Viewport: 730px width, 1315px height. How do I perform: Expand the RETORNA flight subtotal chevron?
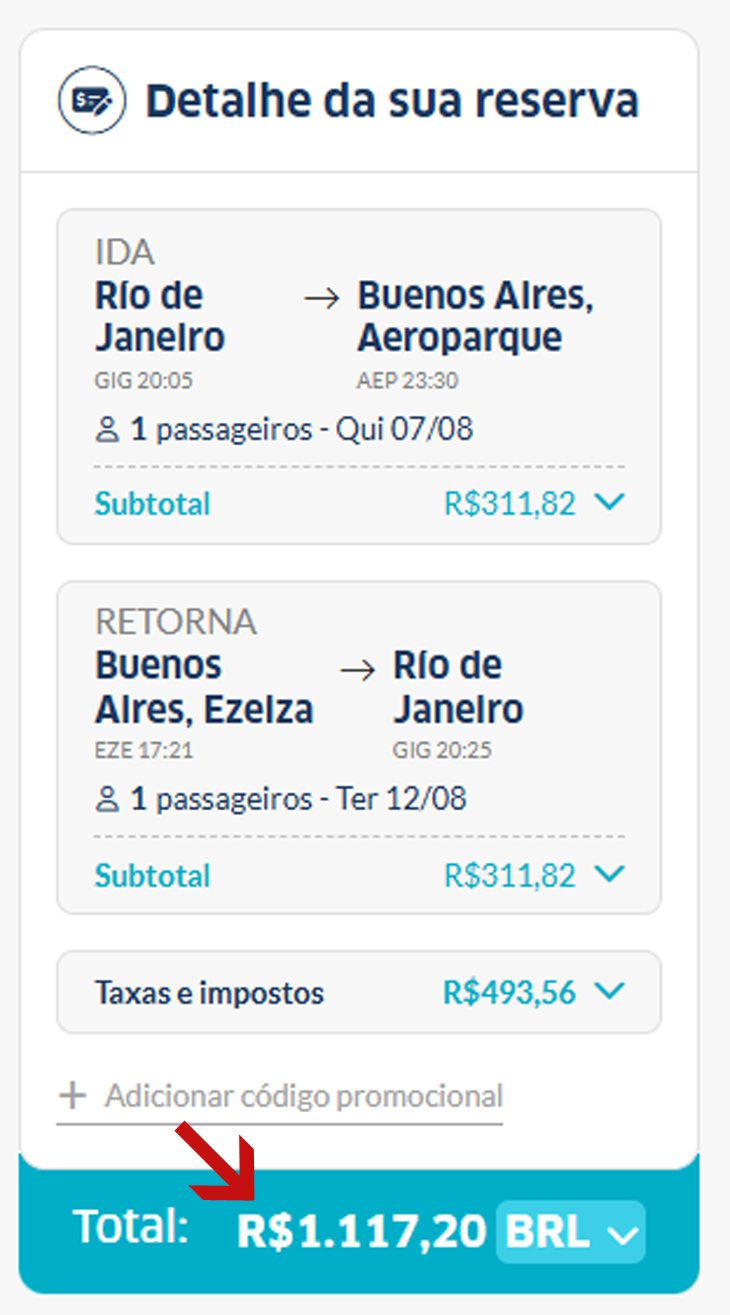click(x=609, y=875)
